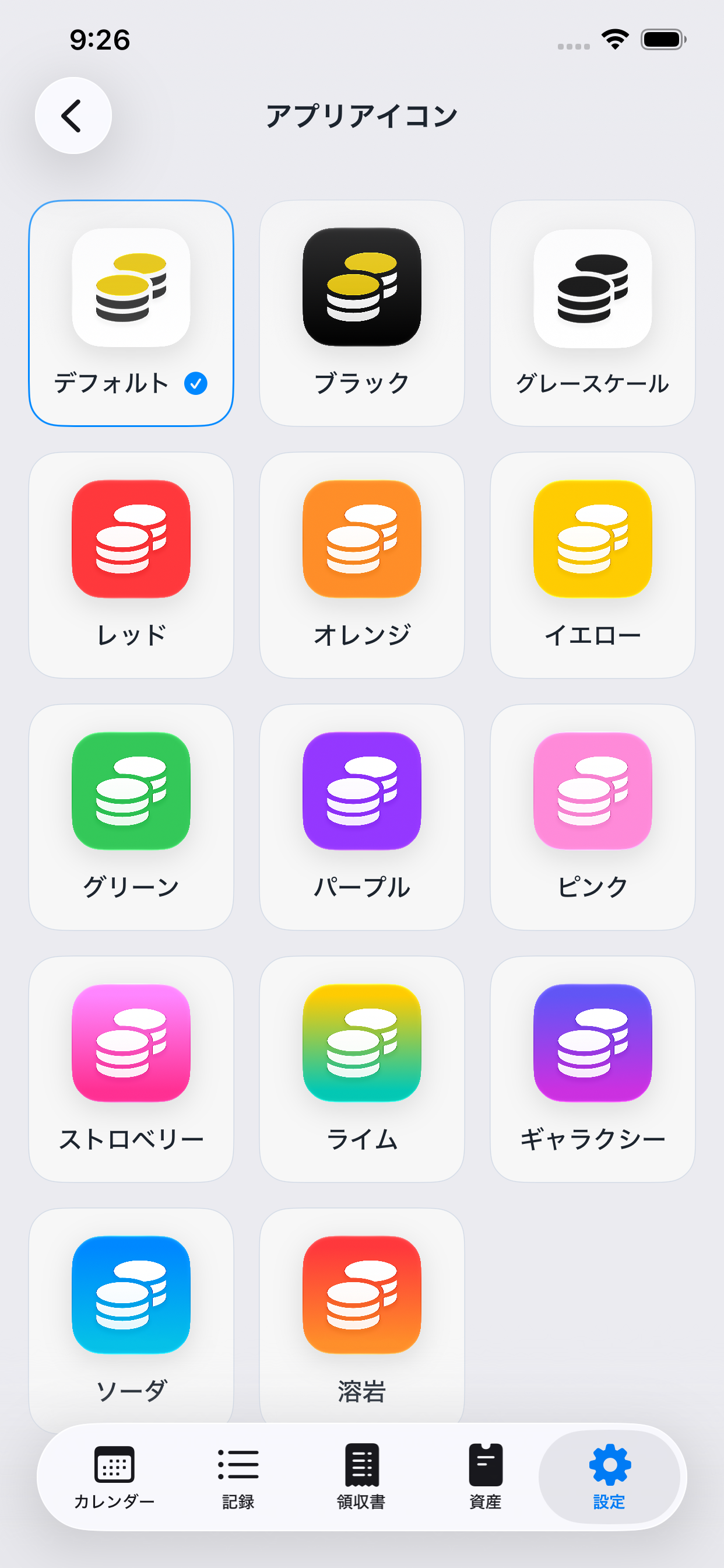Choose the 溶岩 app icon
Image resolution: width=724 pixels, height=1568 pixels.
[362, 1315]
